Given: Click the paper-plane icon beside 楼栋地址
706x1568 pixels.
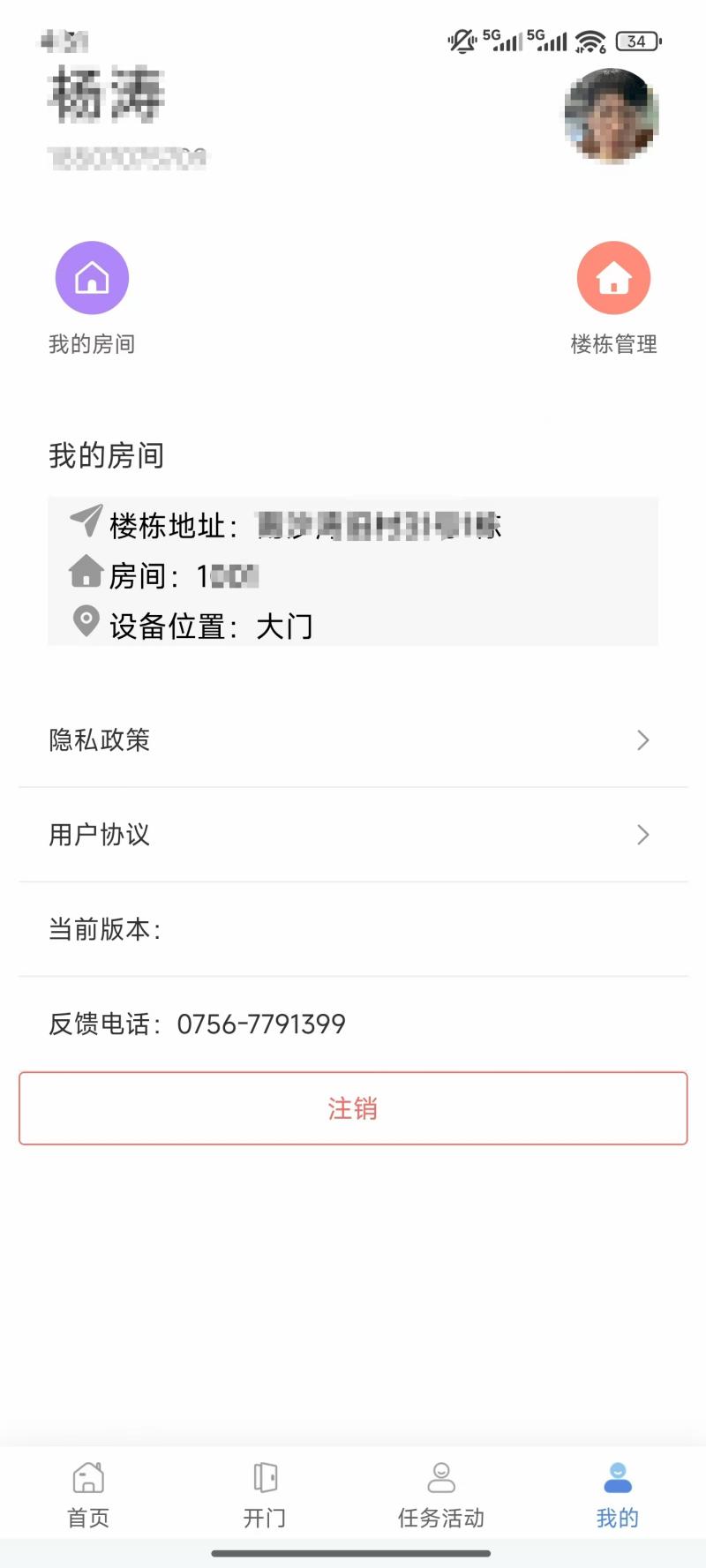Looking at the screenshot, I should point(85,522).
